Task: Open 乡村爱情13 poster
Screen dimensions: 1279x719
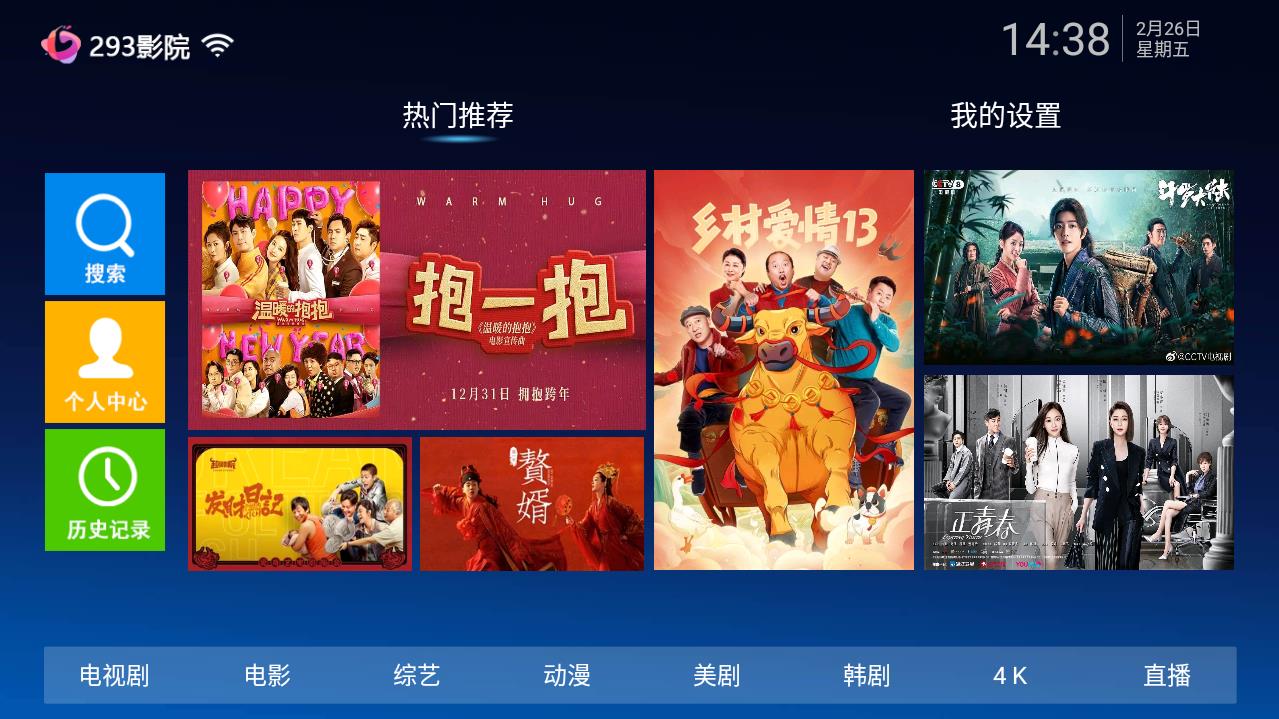Action: click(x=784, y=370)
